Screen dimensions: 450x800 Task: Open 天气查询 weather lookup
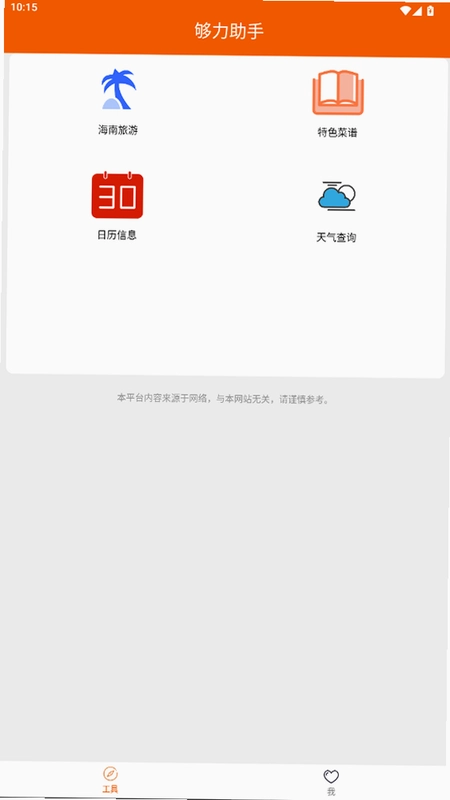point(336,211)
